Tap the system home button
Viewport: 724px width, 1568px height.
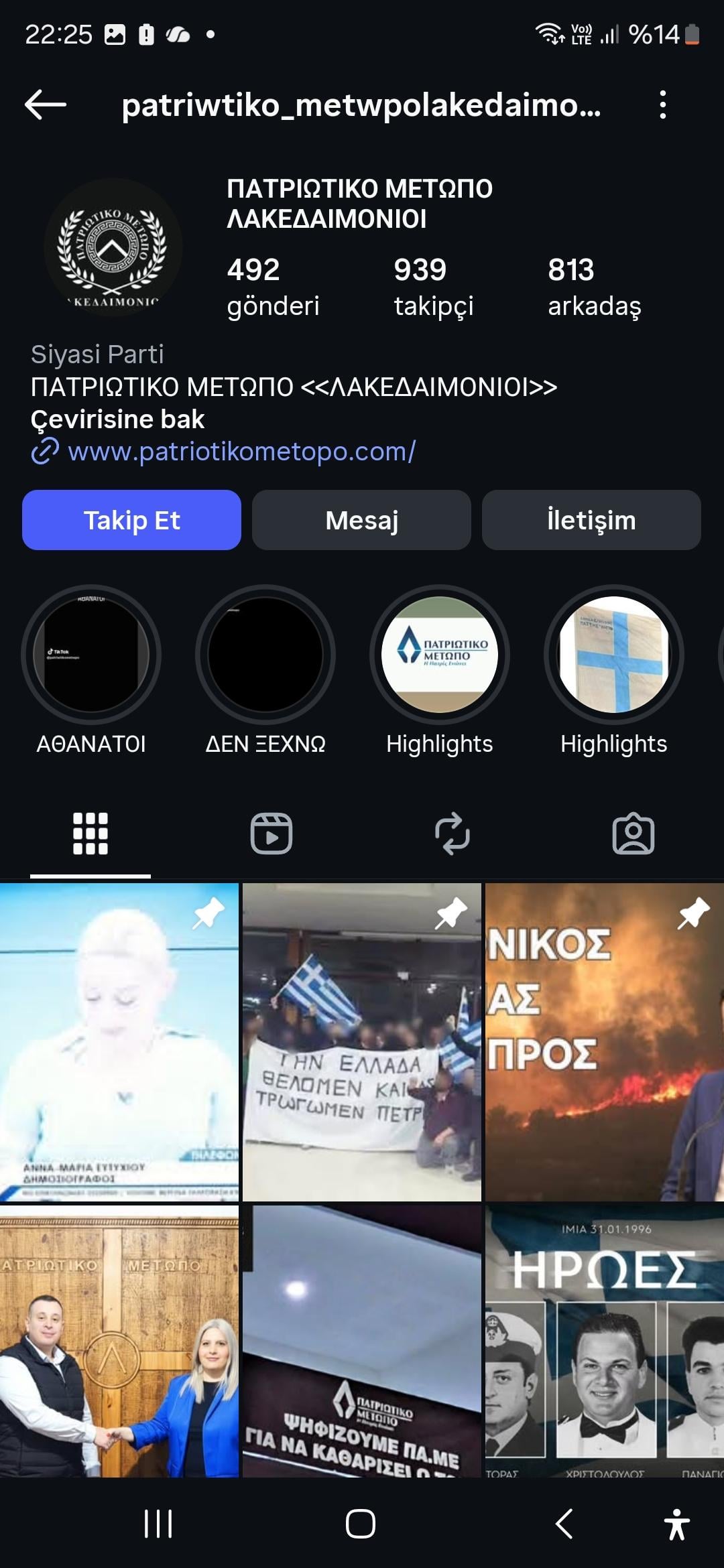tap(361, 1523)
